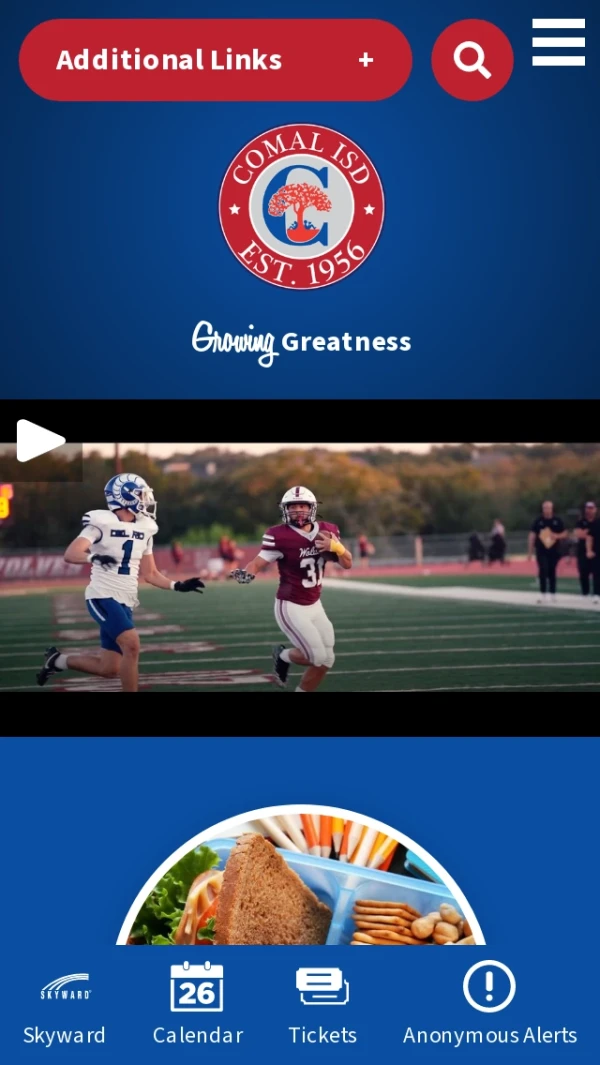Open the search magnifier button
The height and width of the screenshot is (1065, 600).
coord(472,60)
